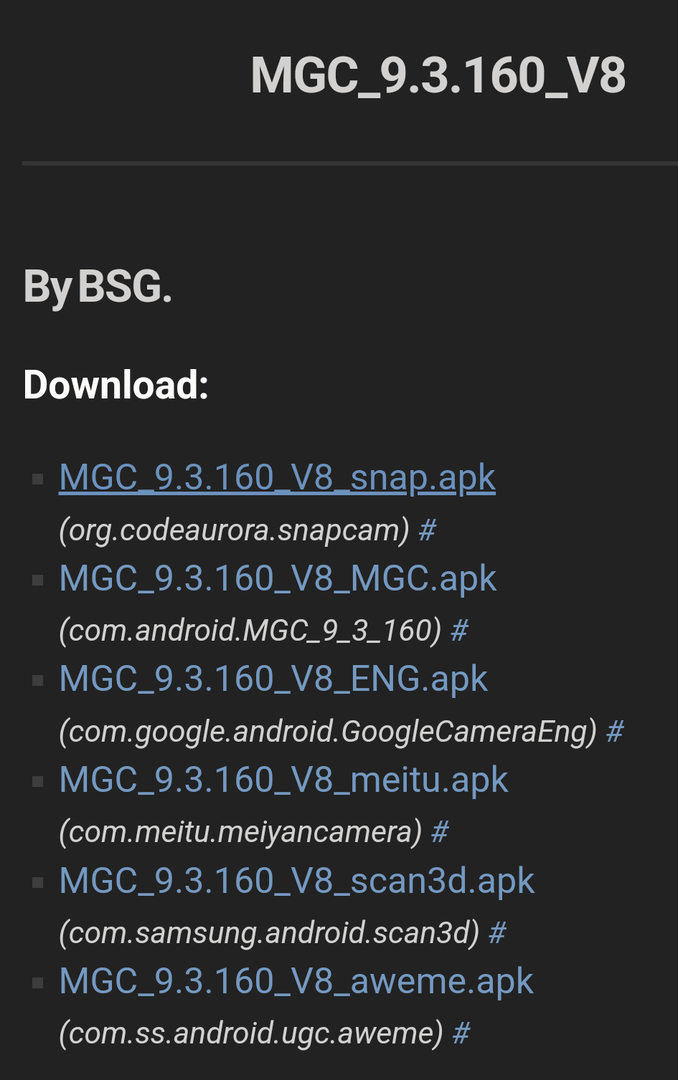Viewport: 678px width, 1080px height.
Task: Open the # anchor beside com.samsung.android.scan3d
Action: (x=497, y=933)
